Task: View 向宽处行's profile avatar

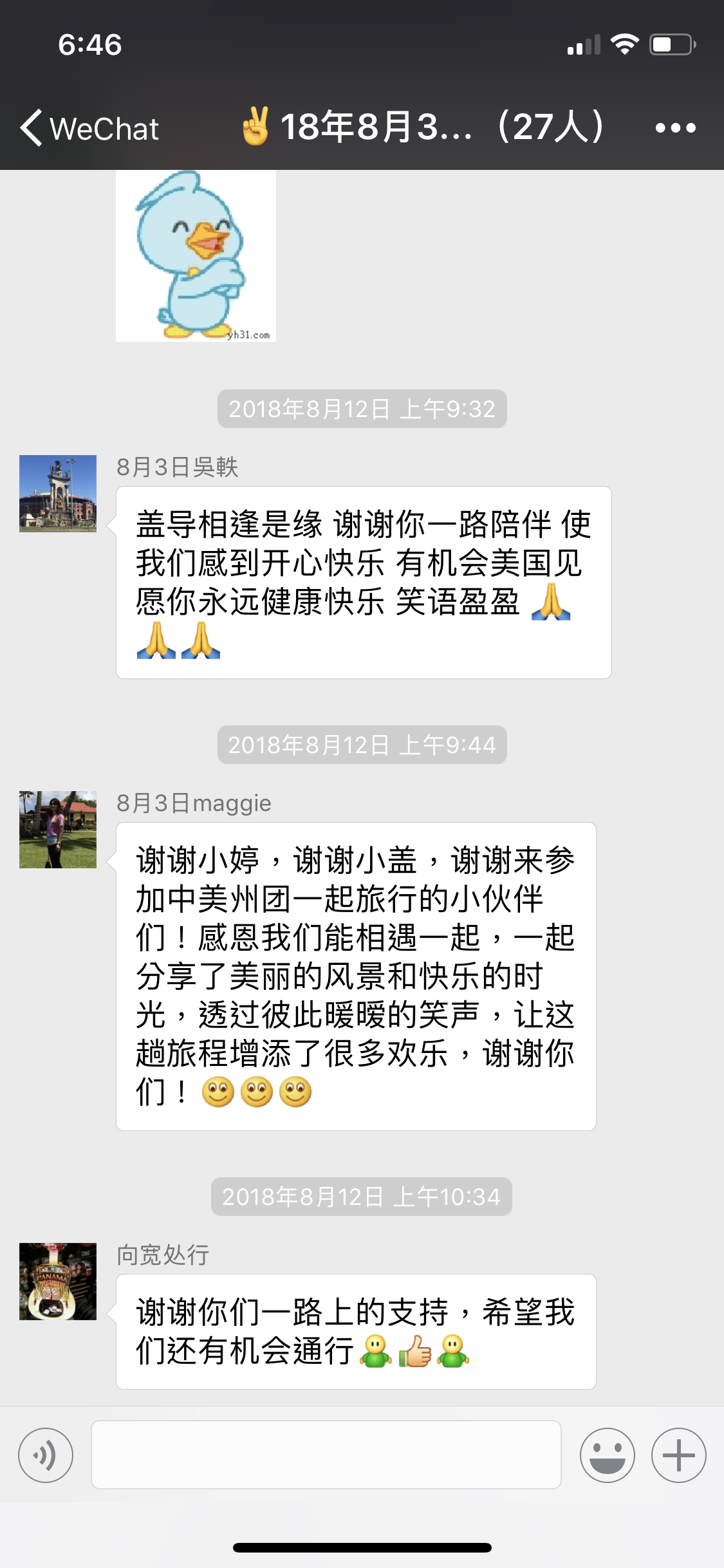Action: tap(58, 1282)
